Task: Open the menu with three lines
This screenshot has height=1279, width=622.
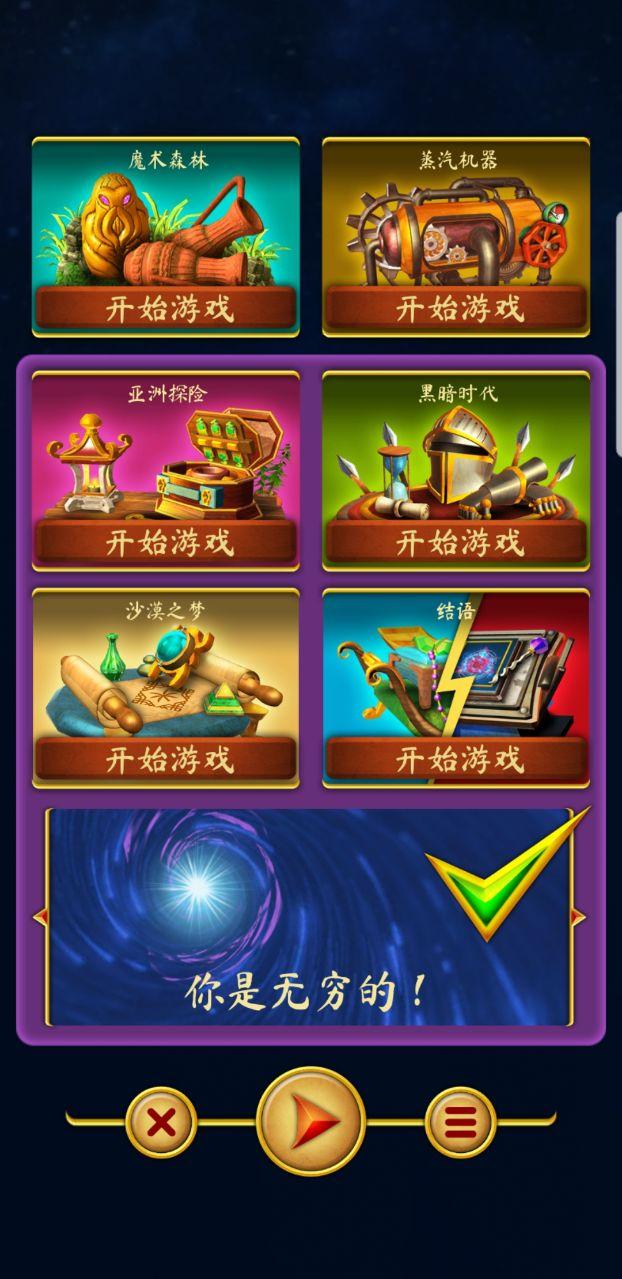Action: coord(460,1122)
